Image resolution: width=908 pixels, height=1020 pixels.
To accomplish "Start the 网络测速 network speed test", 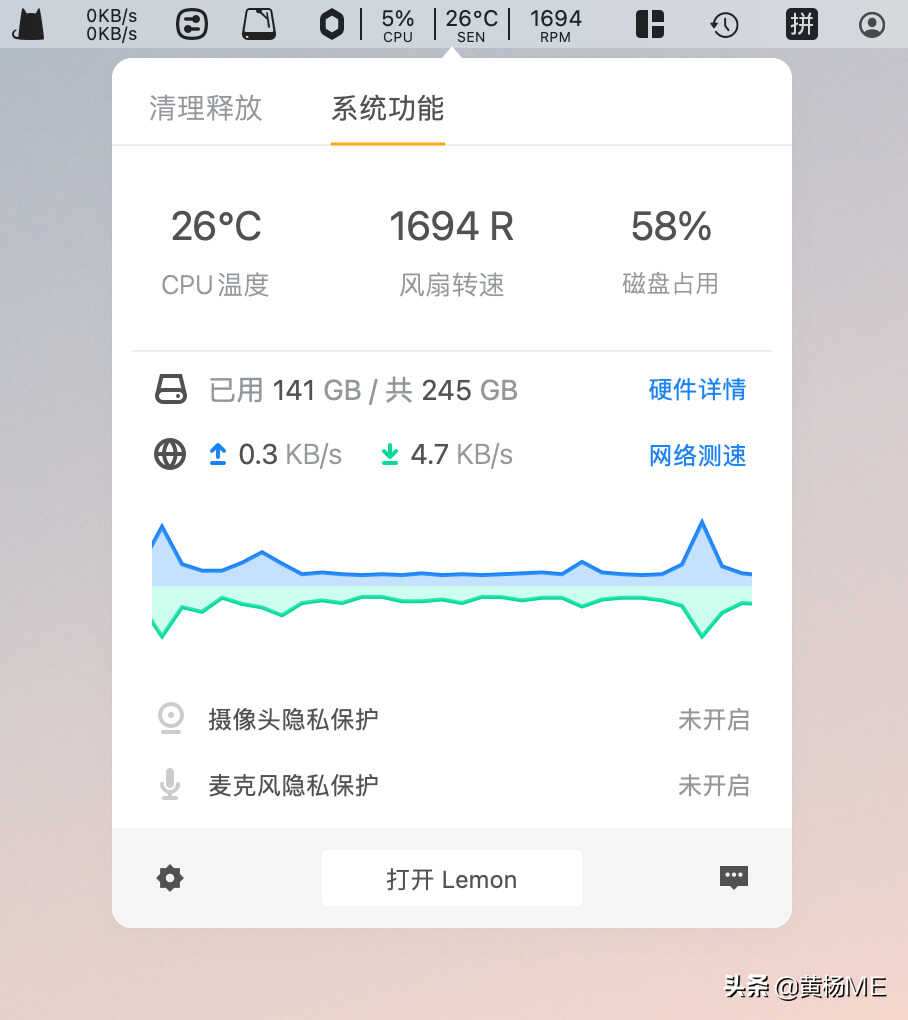I will coord(697,456).
